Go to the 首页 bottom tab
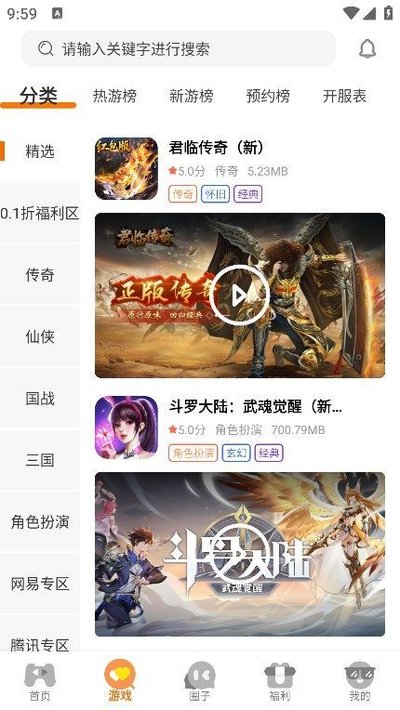This screenshot has height=710, width=400. click(40, 681)
